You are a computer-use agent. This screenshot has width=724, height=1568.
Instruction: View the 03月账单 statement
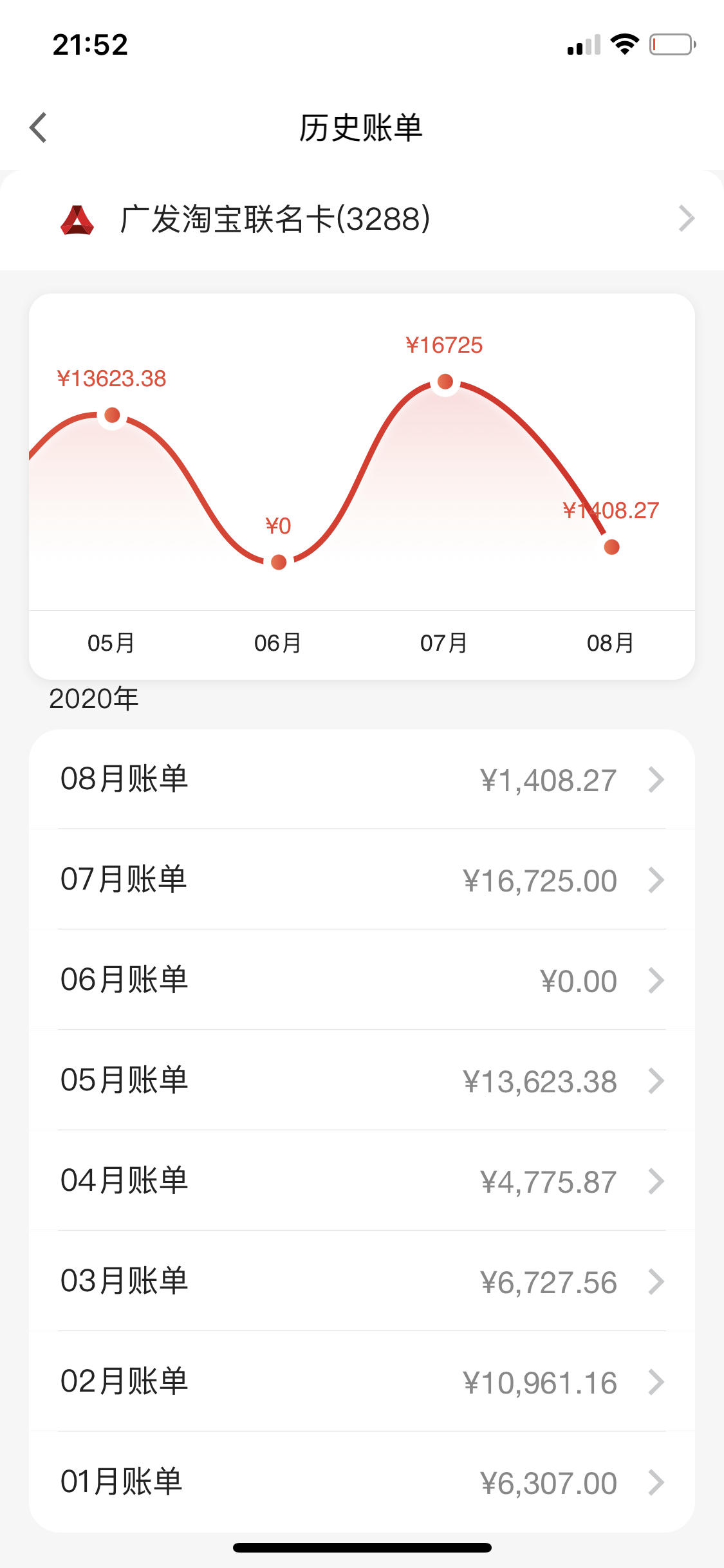point(362,1281)
